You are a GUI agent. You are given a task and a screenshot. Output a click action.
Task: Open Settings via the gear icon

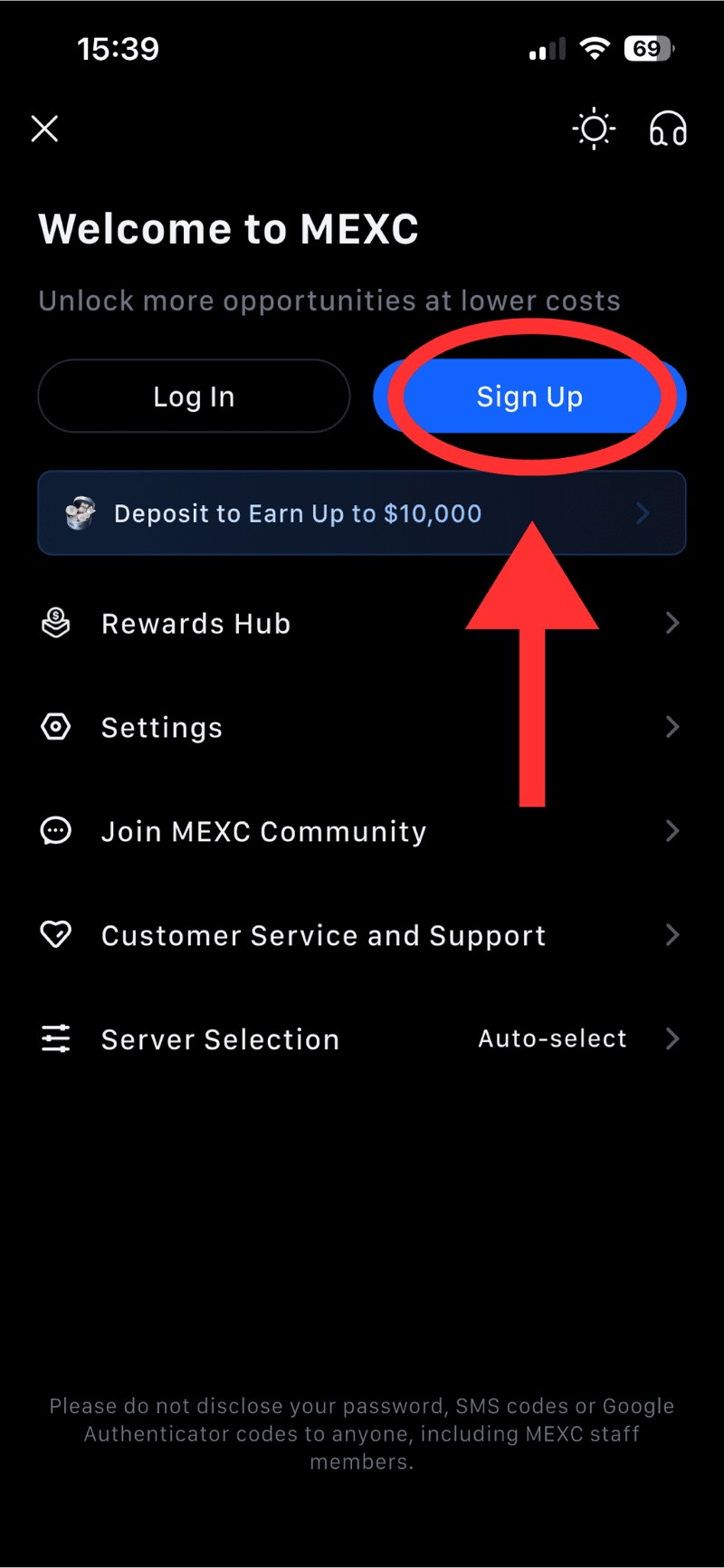click(55, 727)
